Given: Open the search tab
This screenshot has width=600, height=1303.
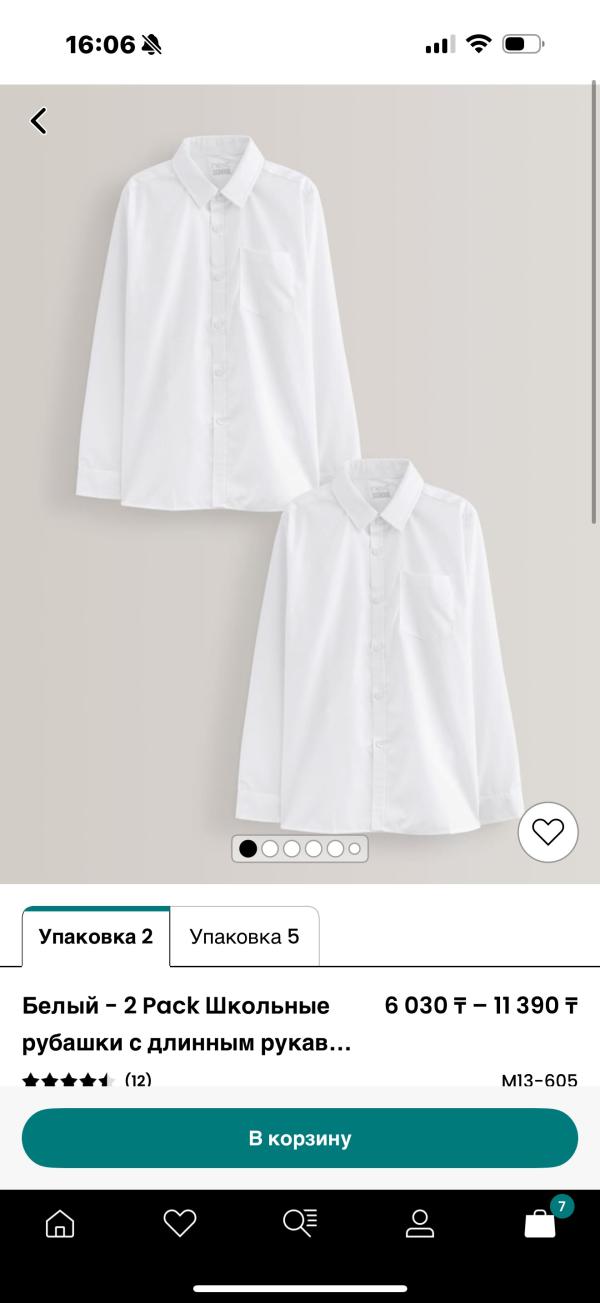Looking at the screenshot, I should (x=300, y=1223).
